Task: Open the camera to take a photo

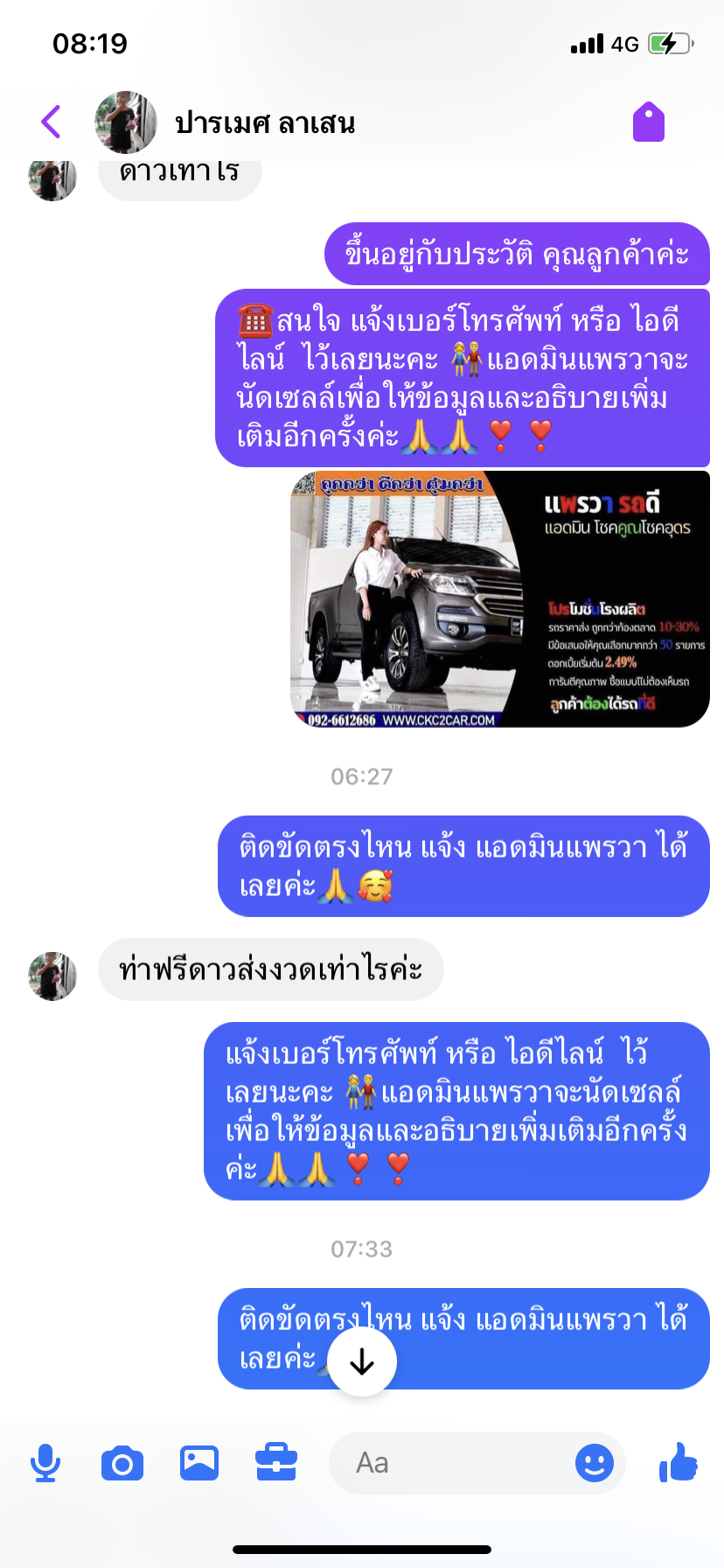Action: [122, 1463]
